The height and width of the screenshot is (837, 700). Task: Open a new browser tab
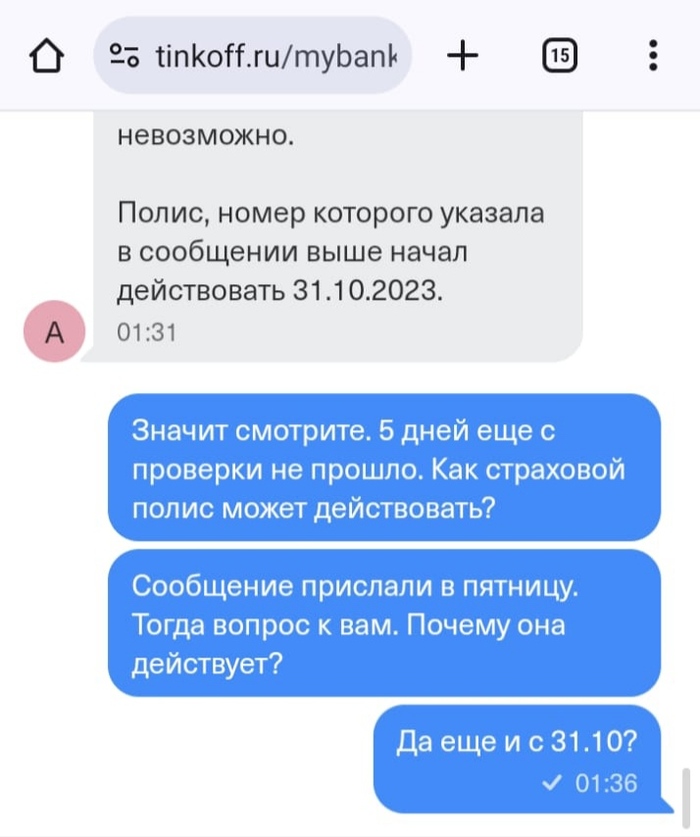[x=461, y=56]
